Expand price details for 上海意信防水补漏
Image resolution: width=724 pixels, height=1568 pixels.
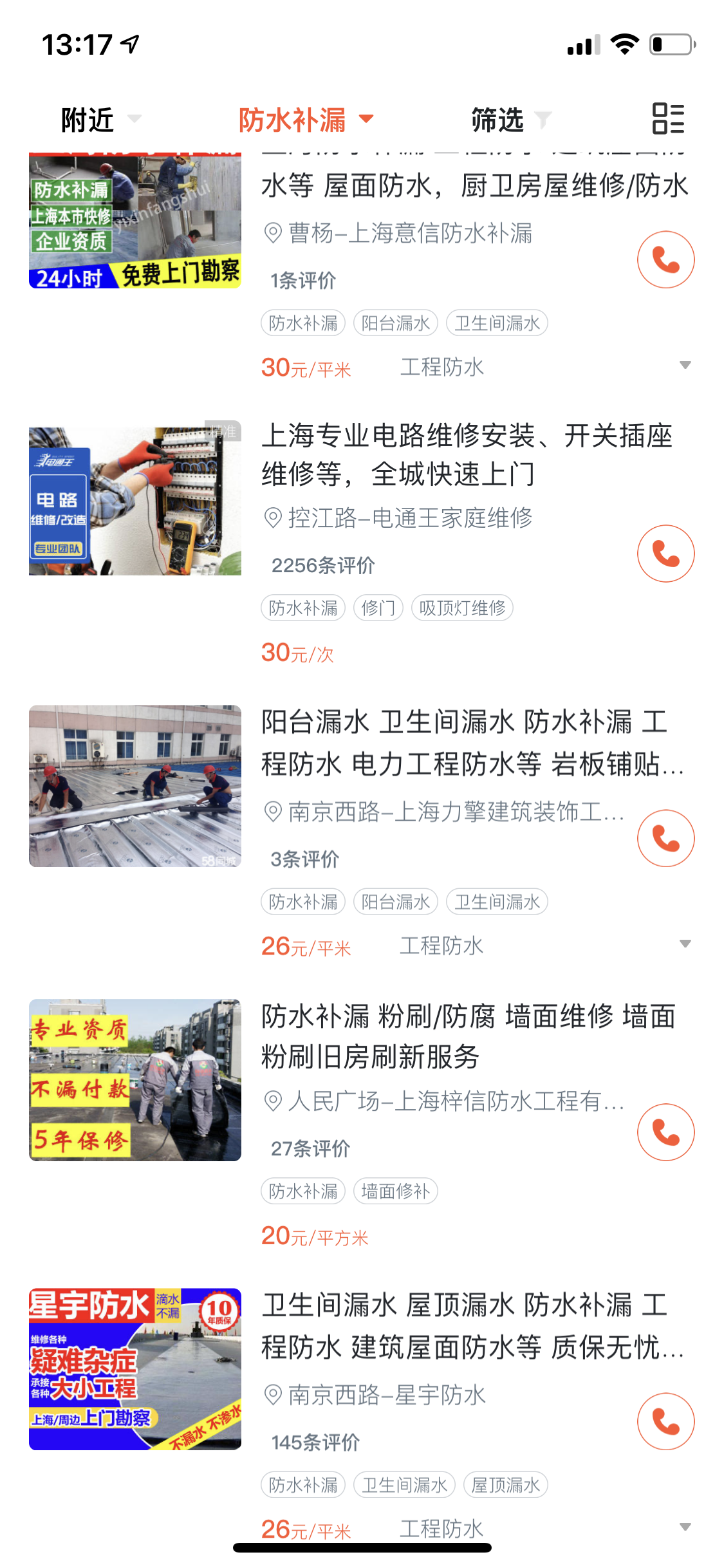coord(685,366)
